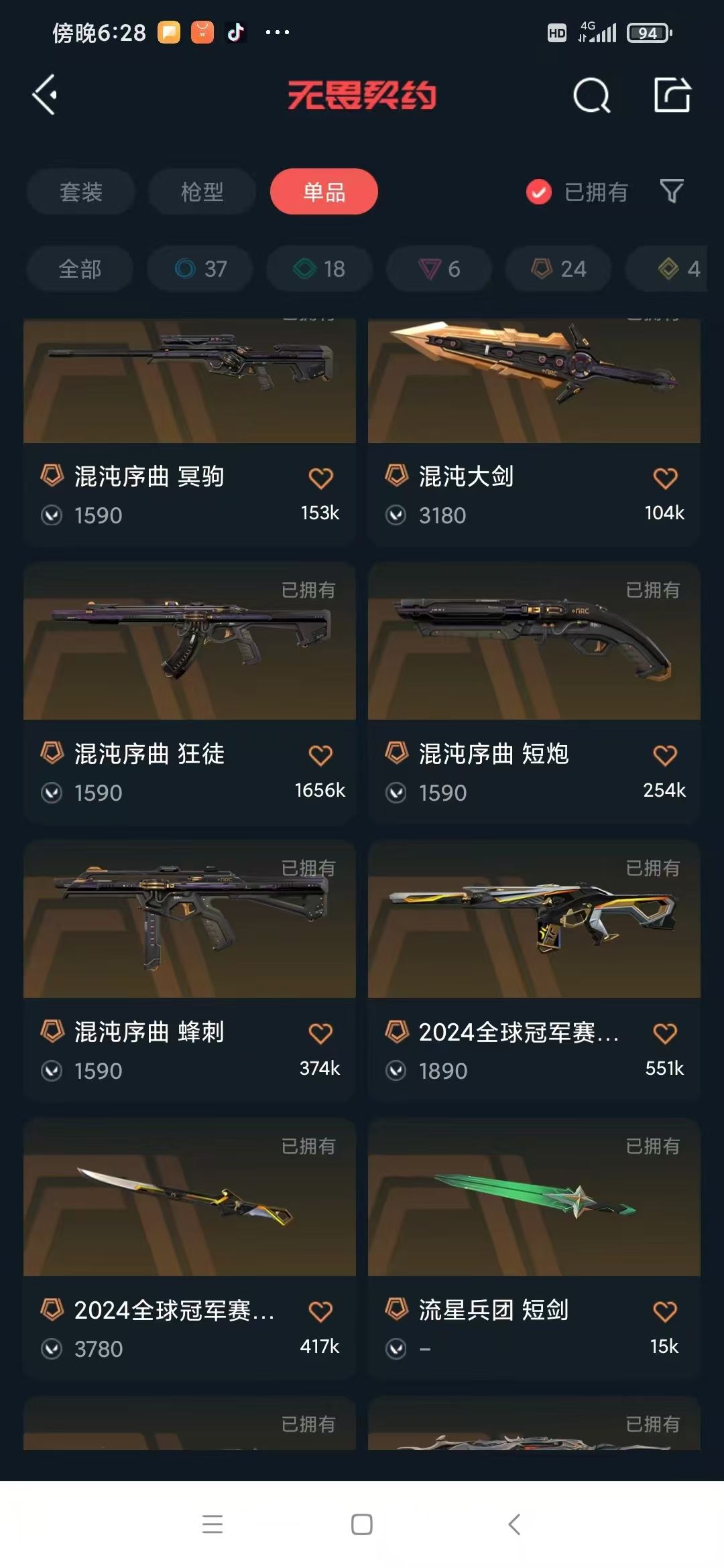Viewport: 724px width, 1568px height.
Task: Like the 2024全球冠军赛 skin priced 1890
Action: click(665, 1034)
